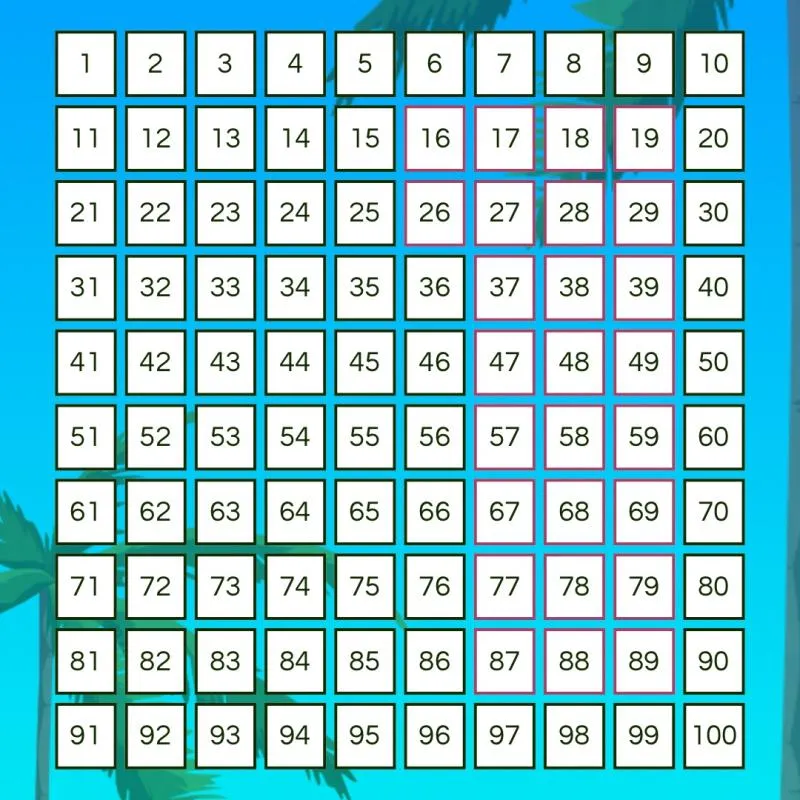Select the number 10 square
Screen dimensions: 800x800
click(x=714, y=64)
